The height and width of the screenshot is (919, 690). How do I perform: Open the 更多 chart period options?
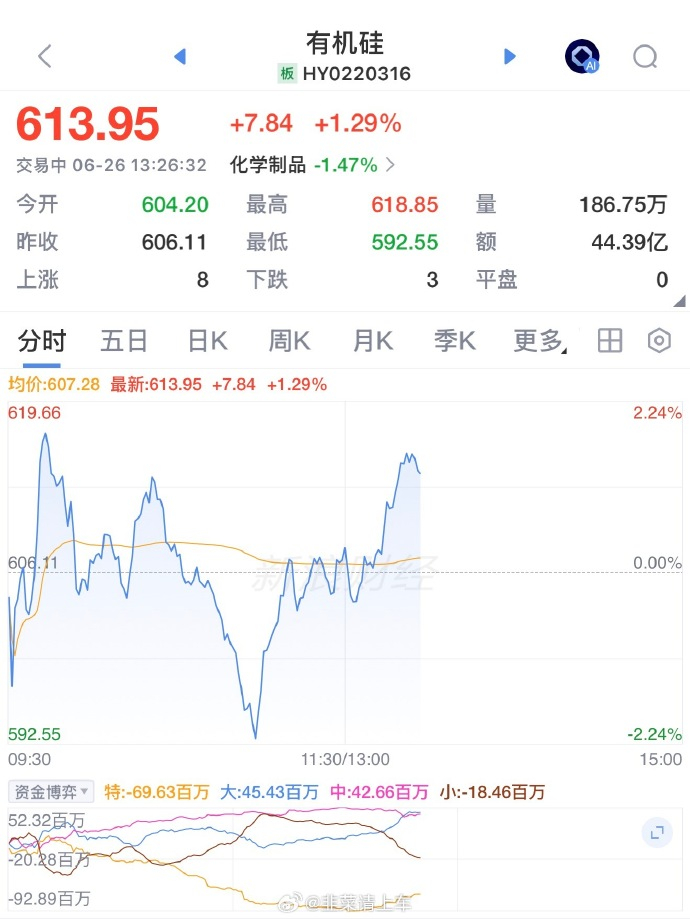(540, 341)
